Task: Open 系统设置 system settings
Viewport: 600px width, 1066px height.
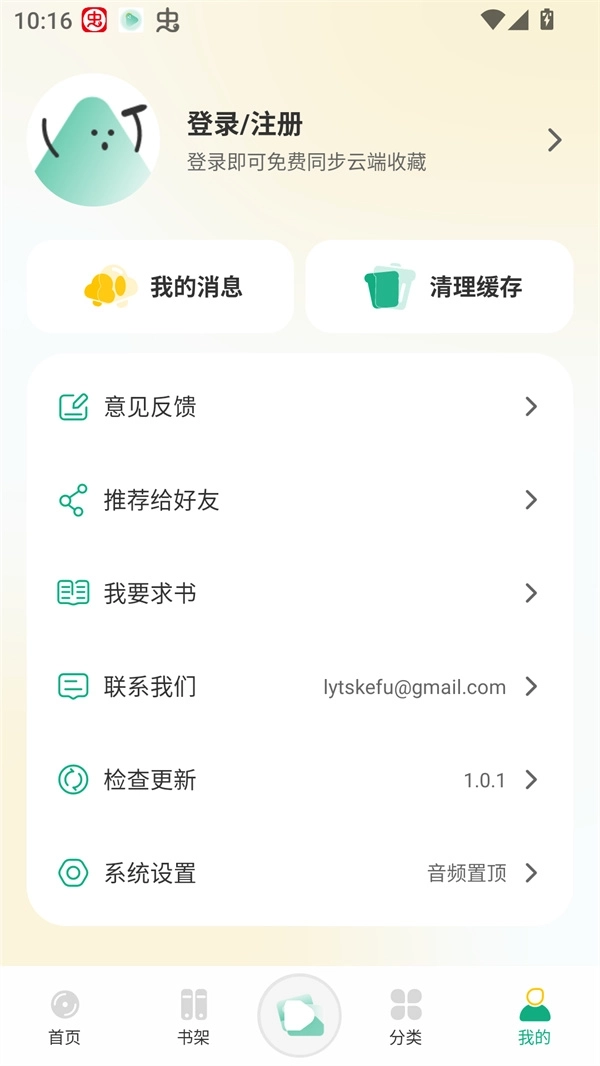Action: [299, 873]
